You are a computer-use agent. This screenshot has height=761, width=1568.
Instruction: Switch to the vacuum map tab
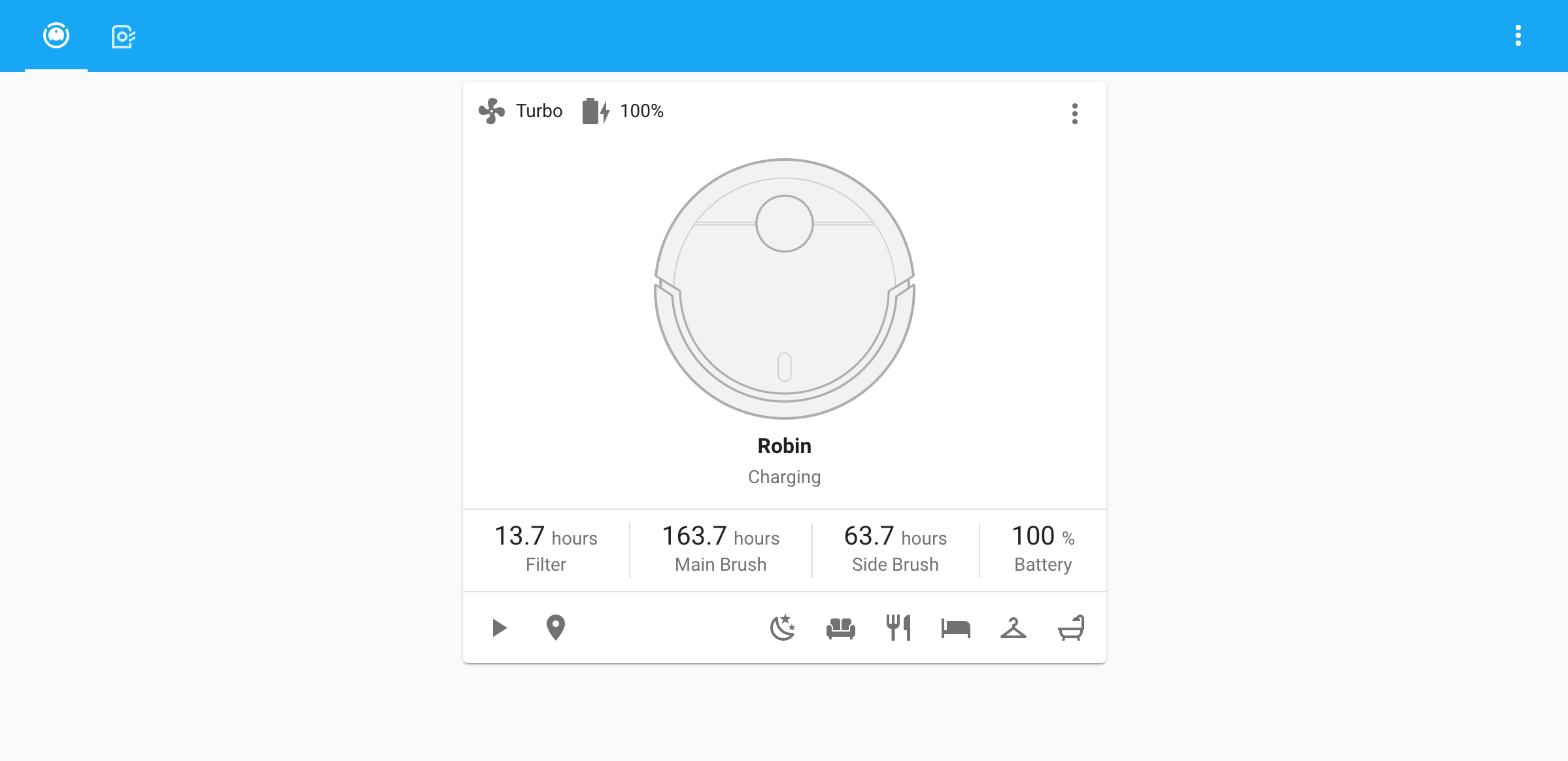[x=123, y=37]
